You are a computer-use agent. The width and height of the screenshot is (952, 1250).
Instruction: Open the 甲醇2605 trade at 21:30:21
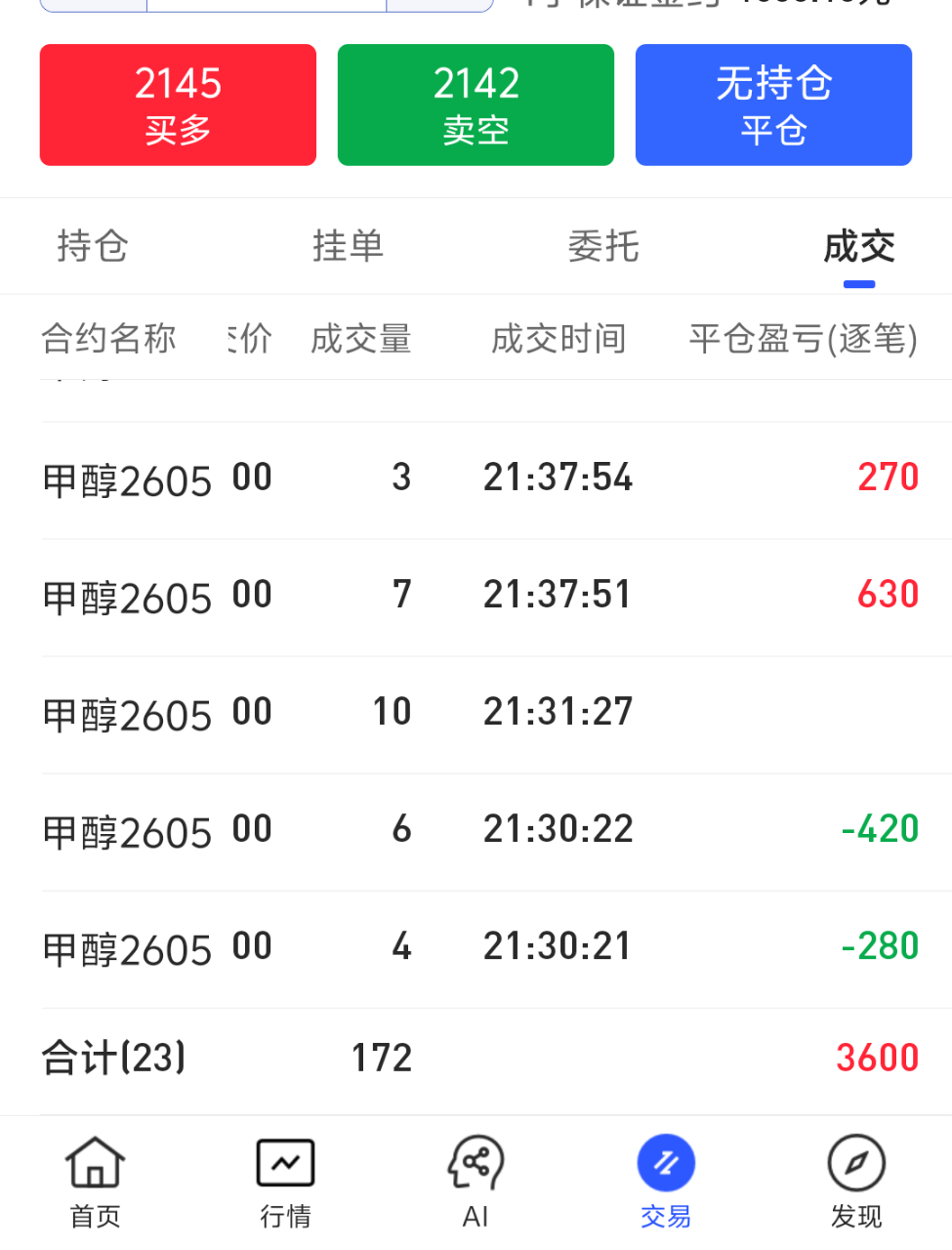[x=478, y=948]
